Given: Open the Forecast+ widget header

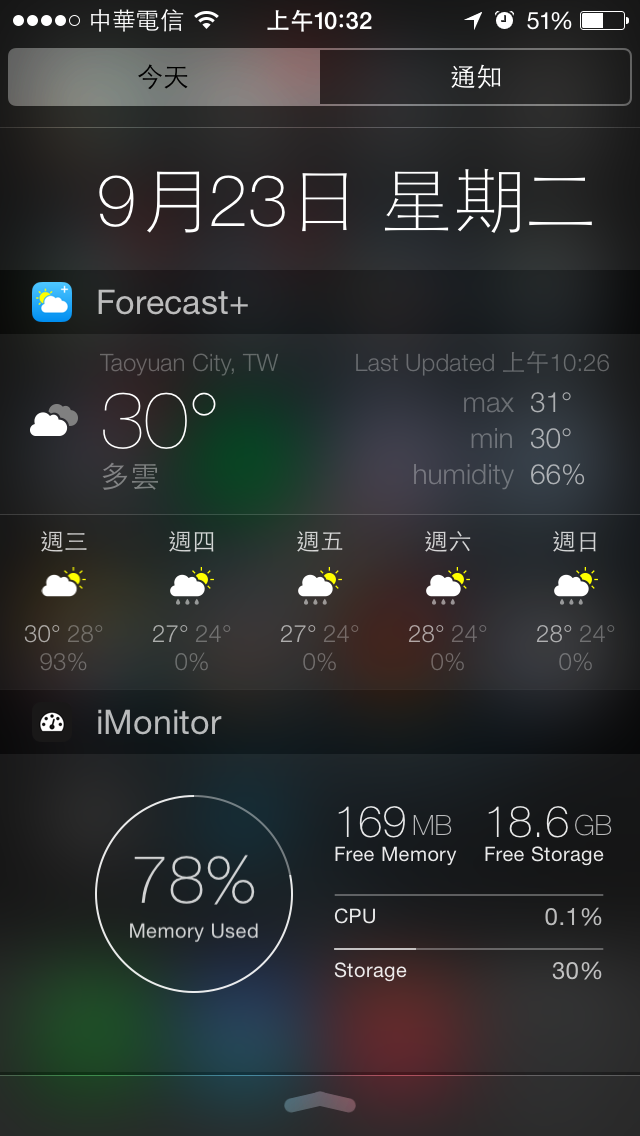Looking at the screenshot, I should (x=320, y=302).
